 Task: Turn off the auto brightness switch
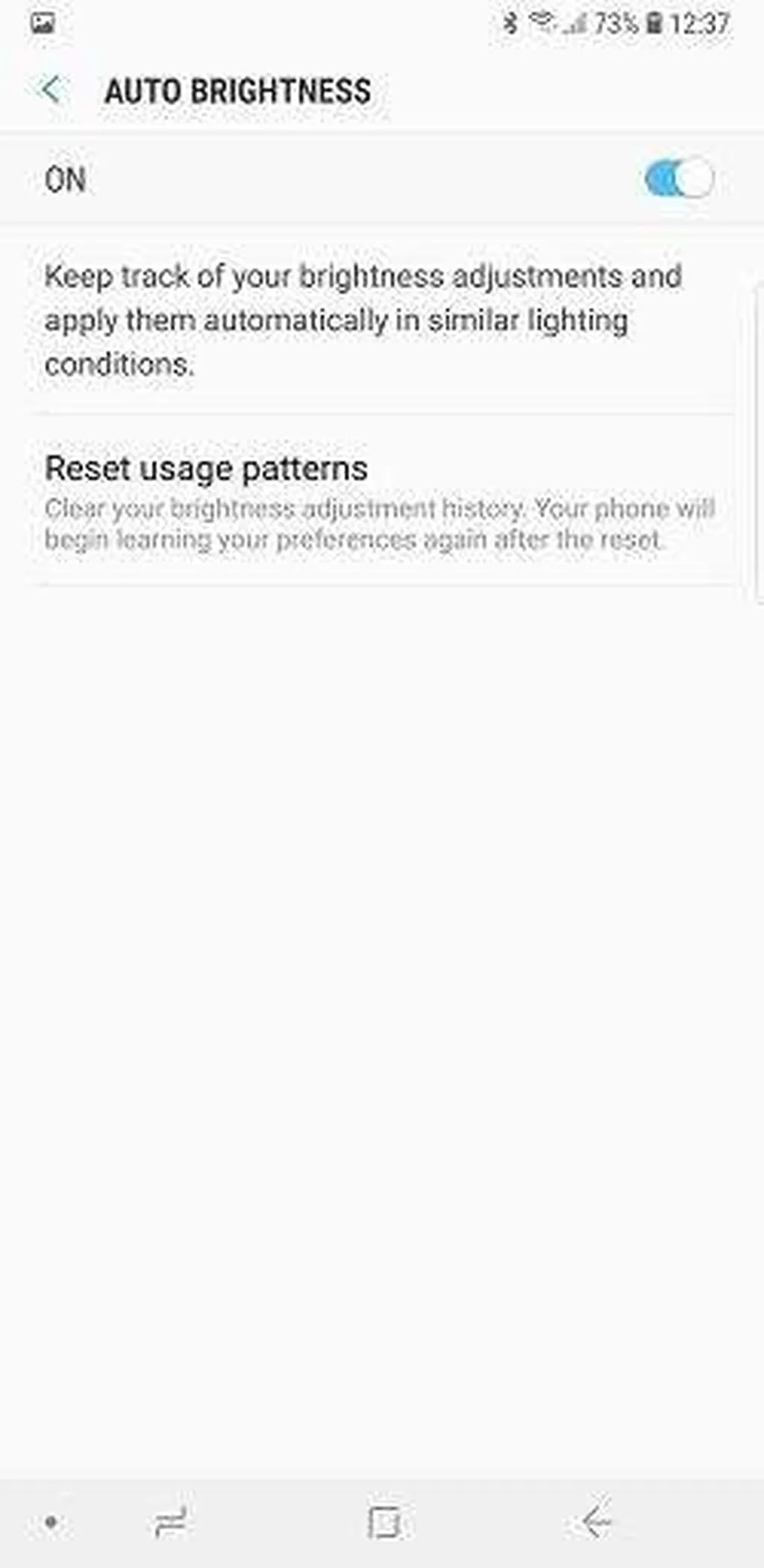pyautogui.click(x=678, y=180)
